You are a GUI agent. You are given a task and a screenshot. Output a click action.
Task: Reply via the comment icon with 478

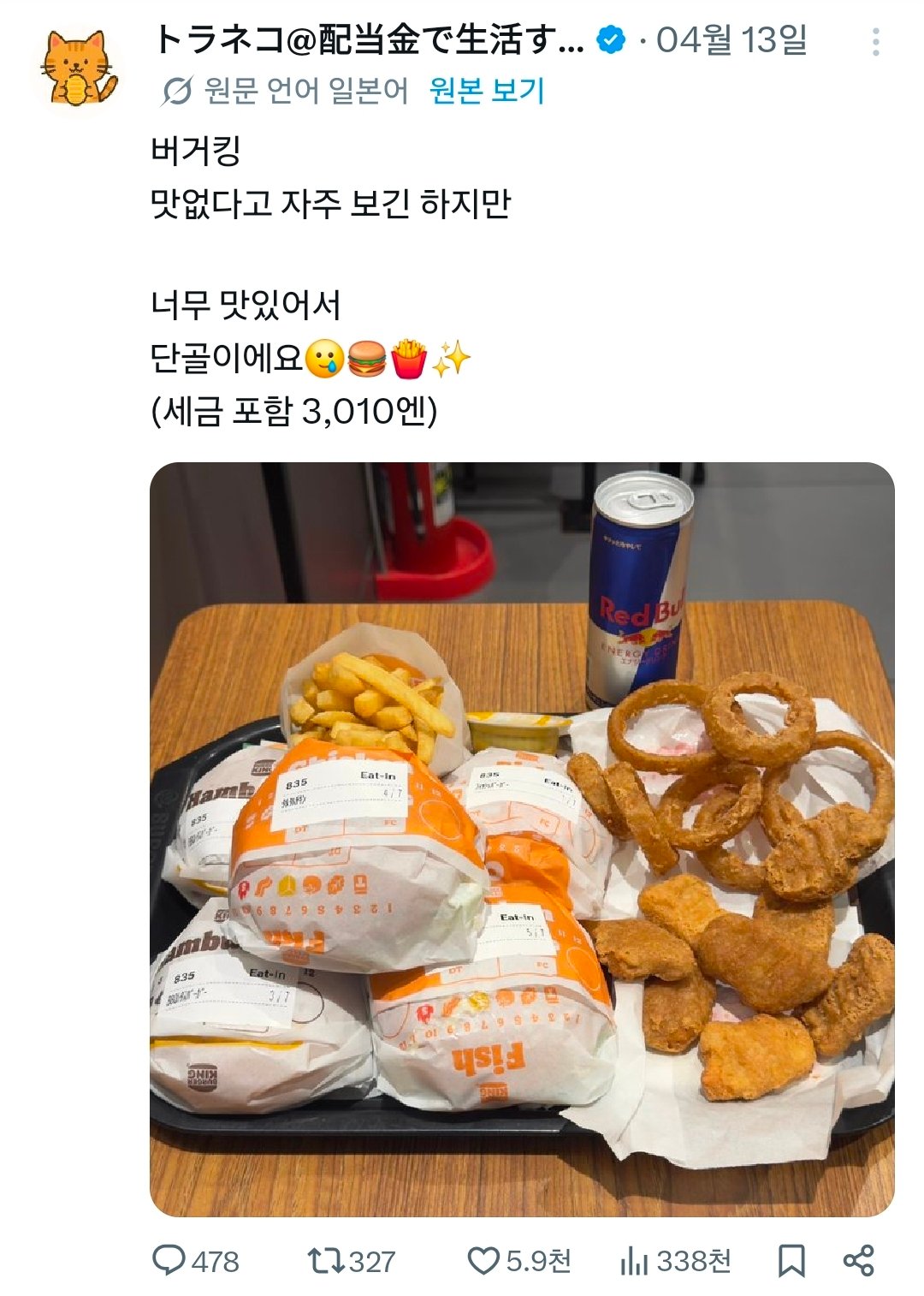pos(169,1260)
